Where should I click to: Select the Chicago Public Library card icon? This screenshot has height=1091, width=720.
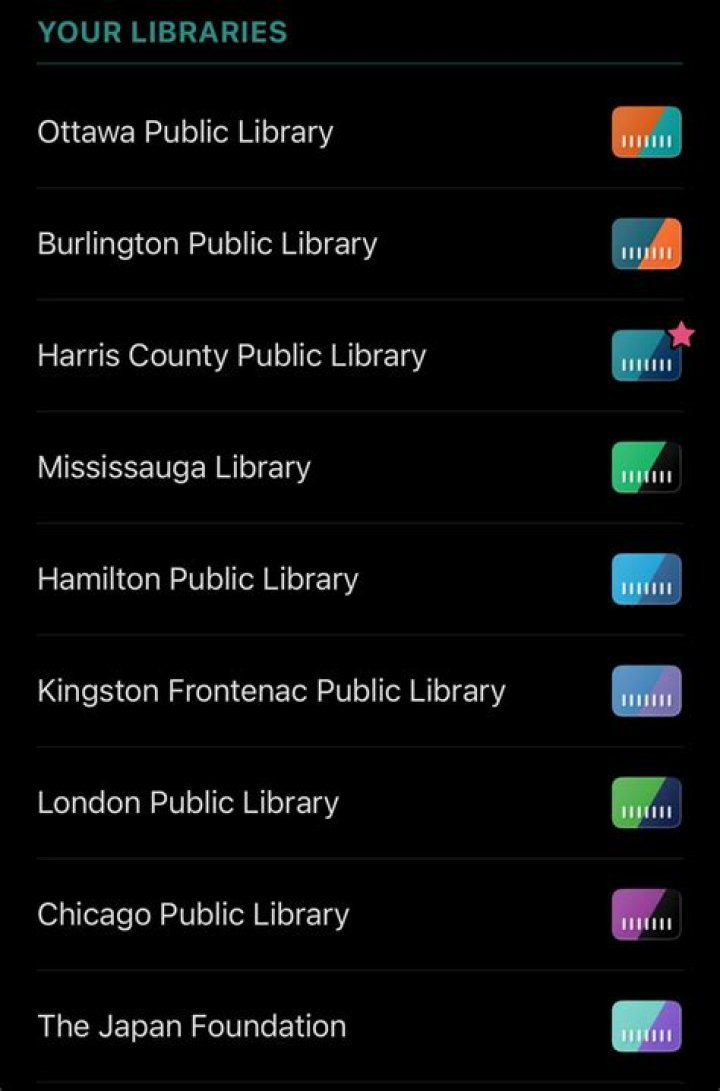coord(645,914)
